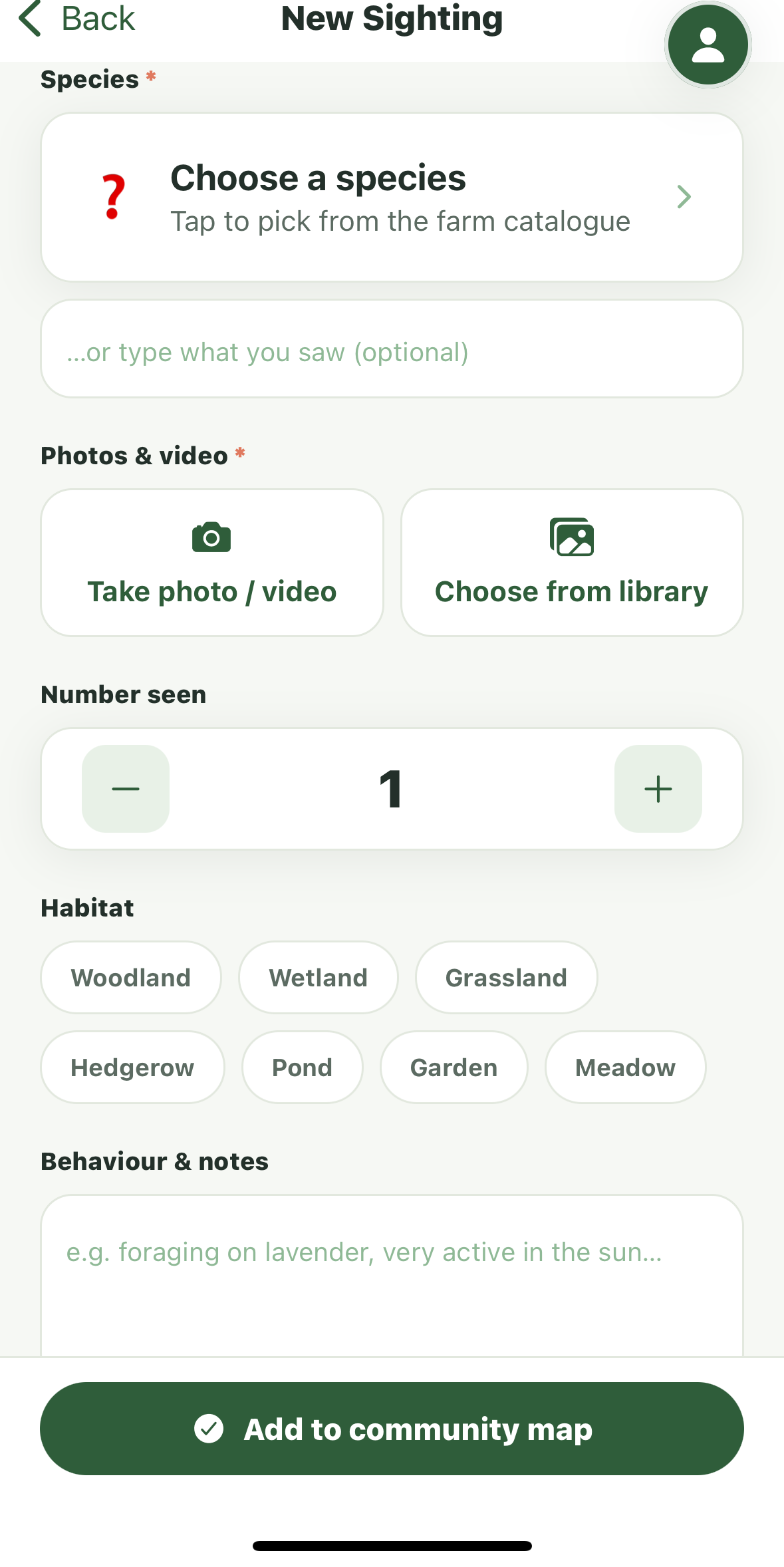Image resolution: width=784 pixels, height=1567 pixels.
Task: Open the profile avatar icon
Action: pyautogui.click(x=708, y=45)
